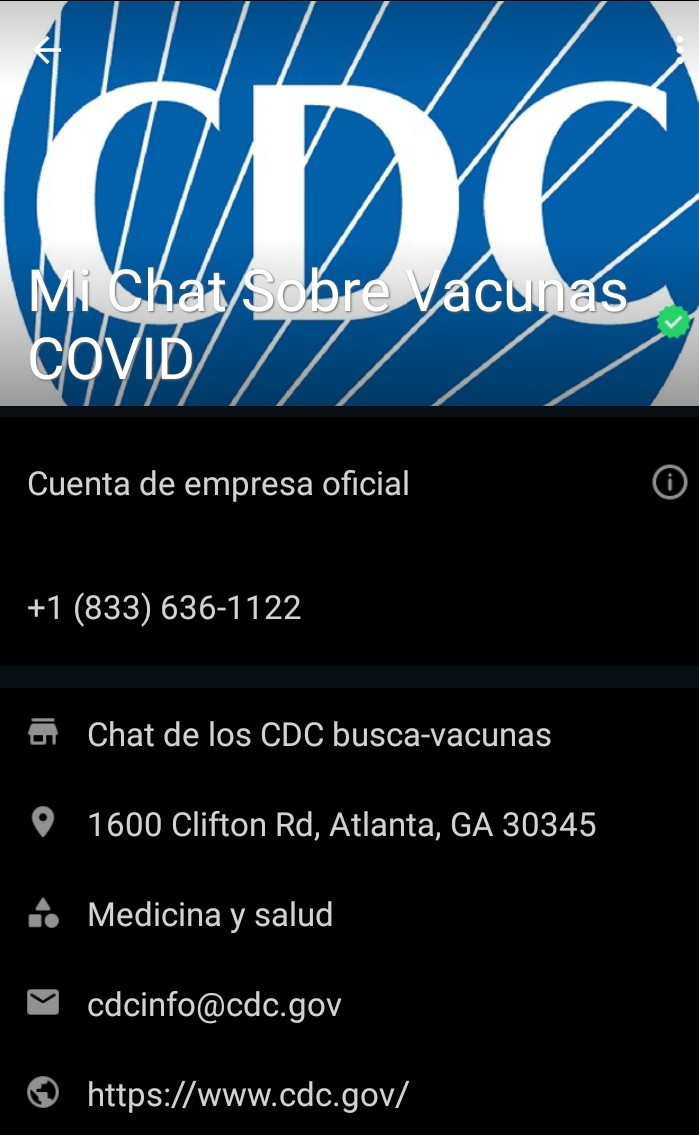
Task: Open the three-dot overflow menu
Action: tap(681, 50)
